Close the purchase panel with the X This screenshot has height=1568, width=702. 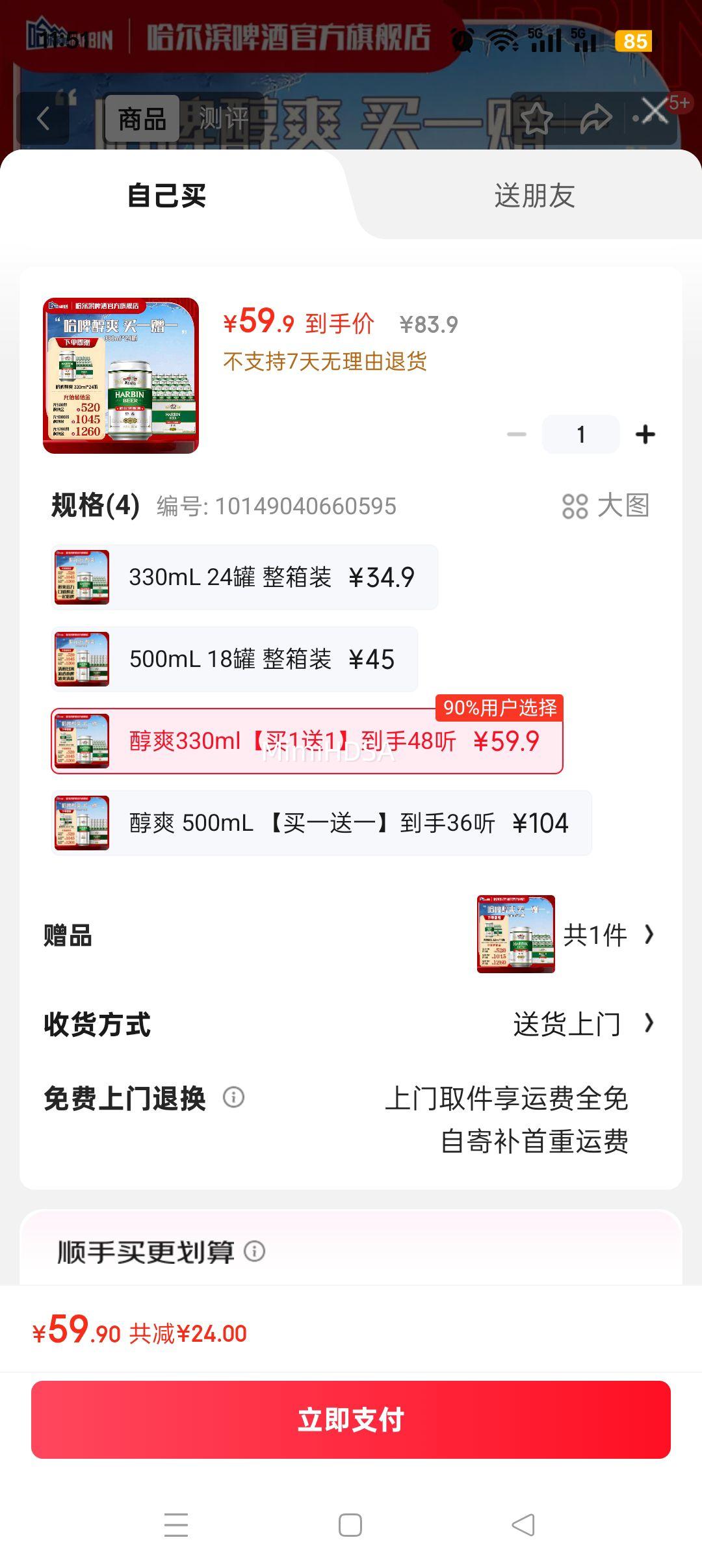pyautogui.click(x=653, y=110)
